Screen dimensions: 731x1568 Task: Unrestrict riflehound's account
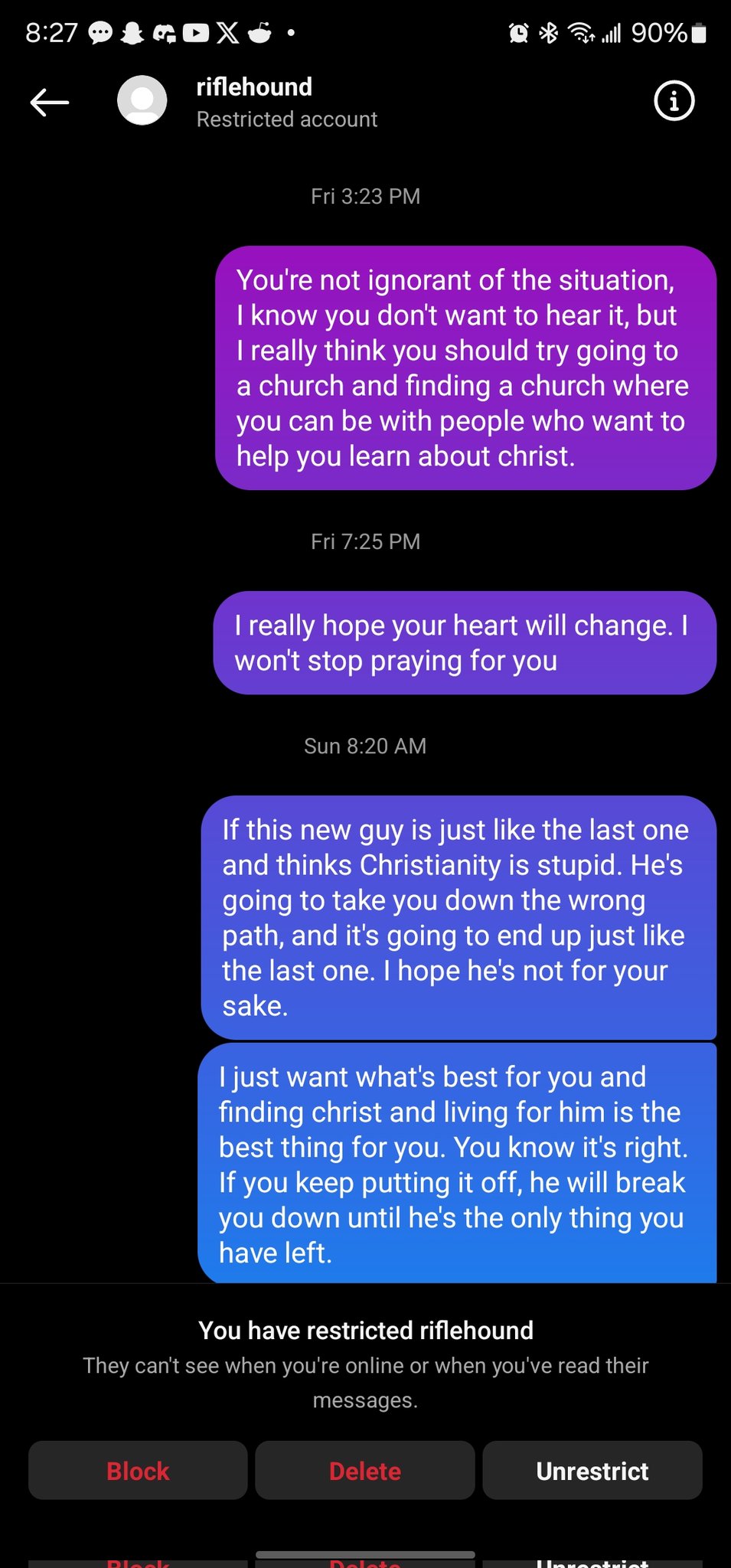(592, 1471)
